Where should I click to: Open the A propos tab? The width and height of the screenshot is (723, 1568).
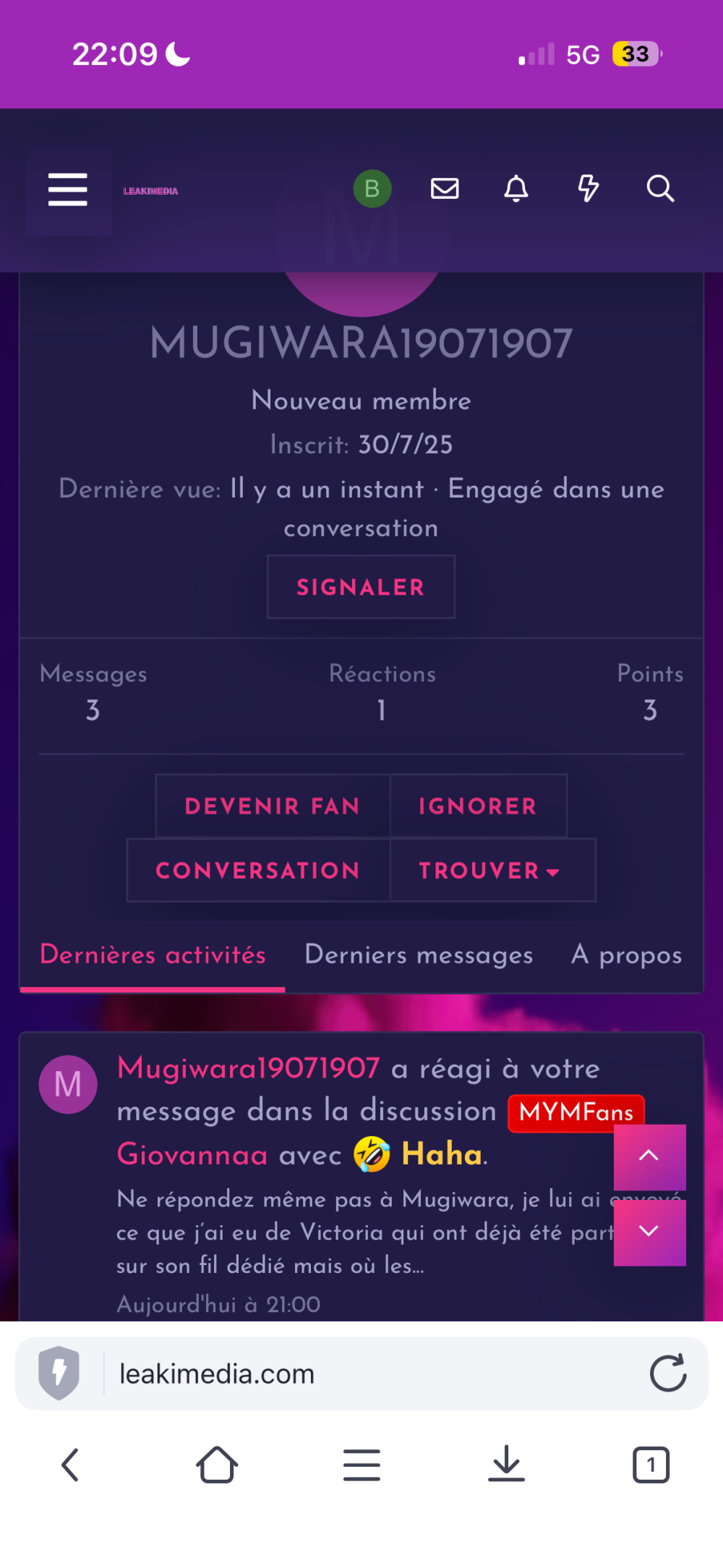626,955
